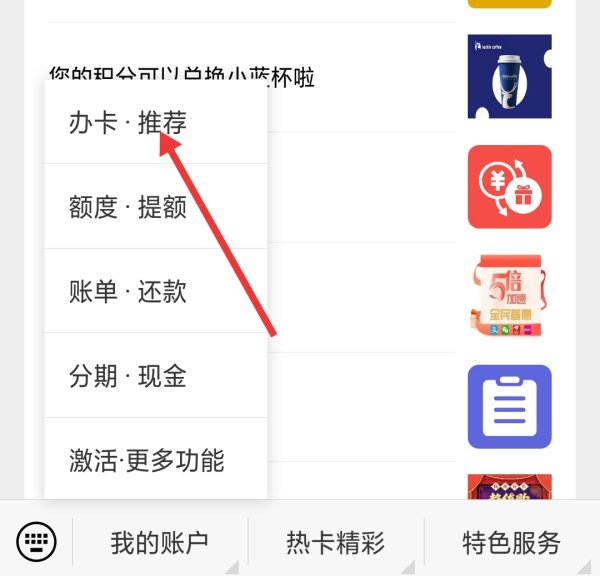Select 办卡·推荐 from the popup menu
Image resolution: width=600 pixels, height=576 pixels.
tap(127, 122)
